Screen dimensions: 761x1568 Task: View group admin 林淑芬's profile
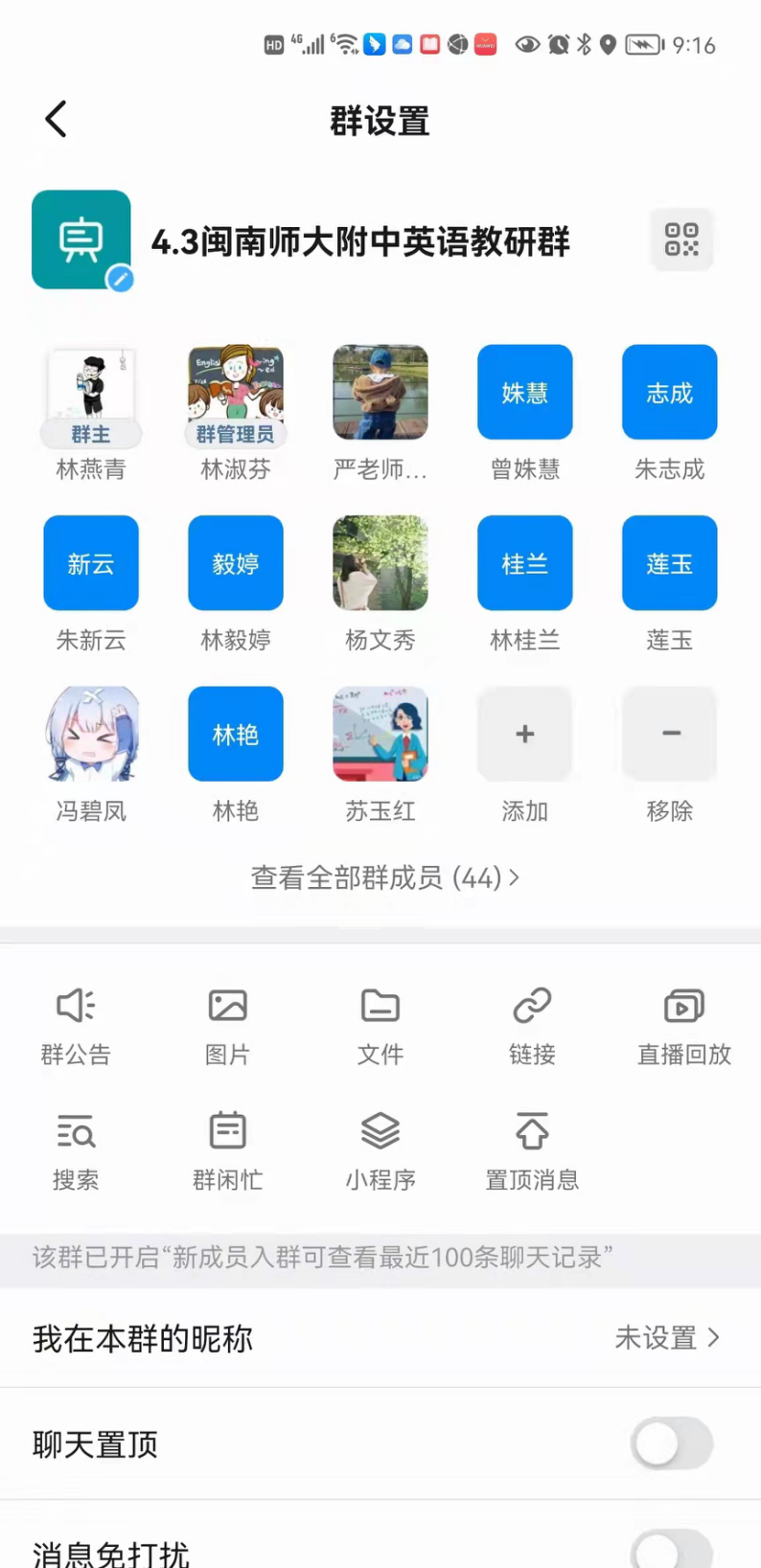pyautogui.click(x=236, y=393)
